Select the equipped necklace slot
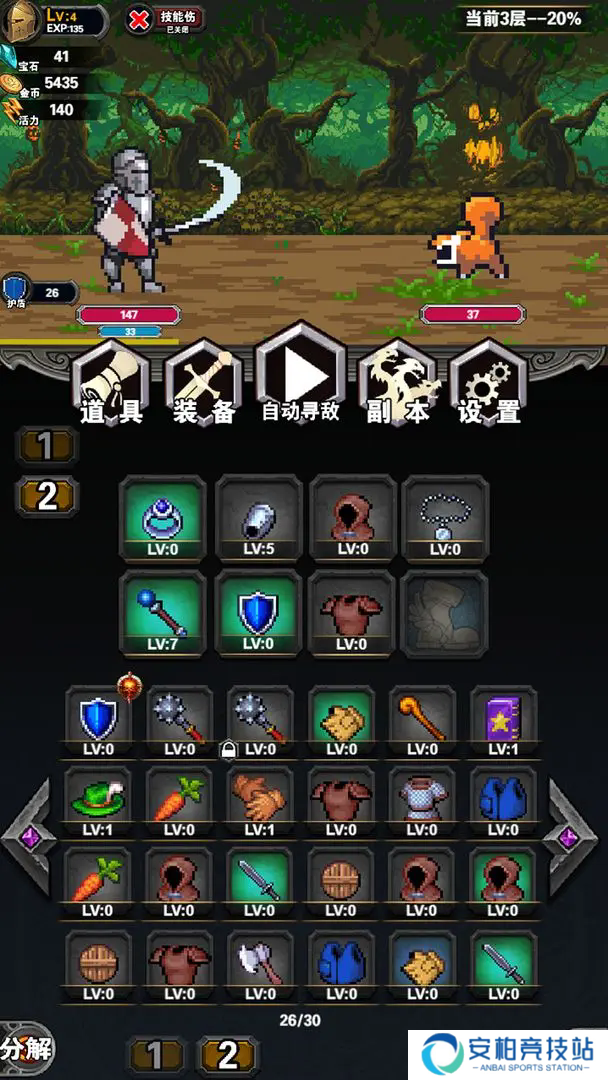This screenshot has width=608, height=1080. point(446,517)
